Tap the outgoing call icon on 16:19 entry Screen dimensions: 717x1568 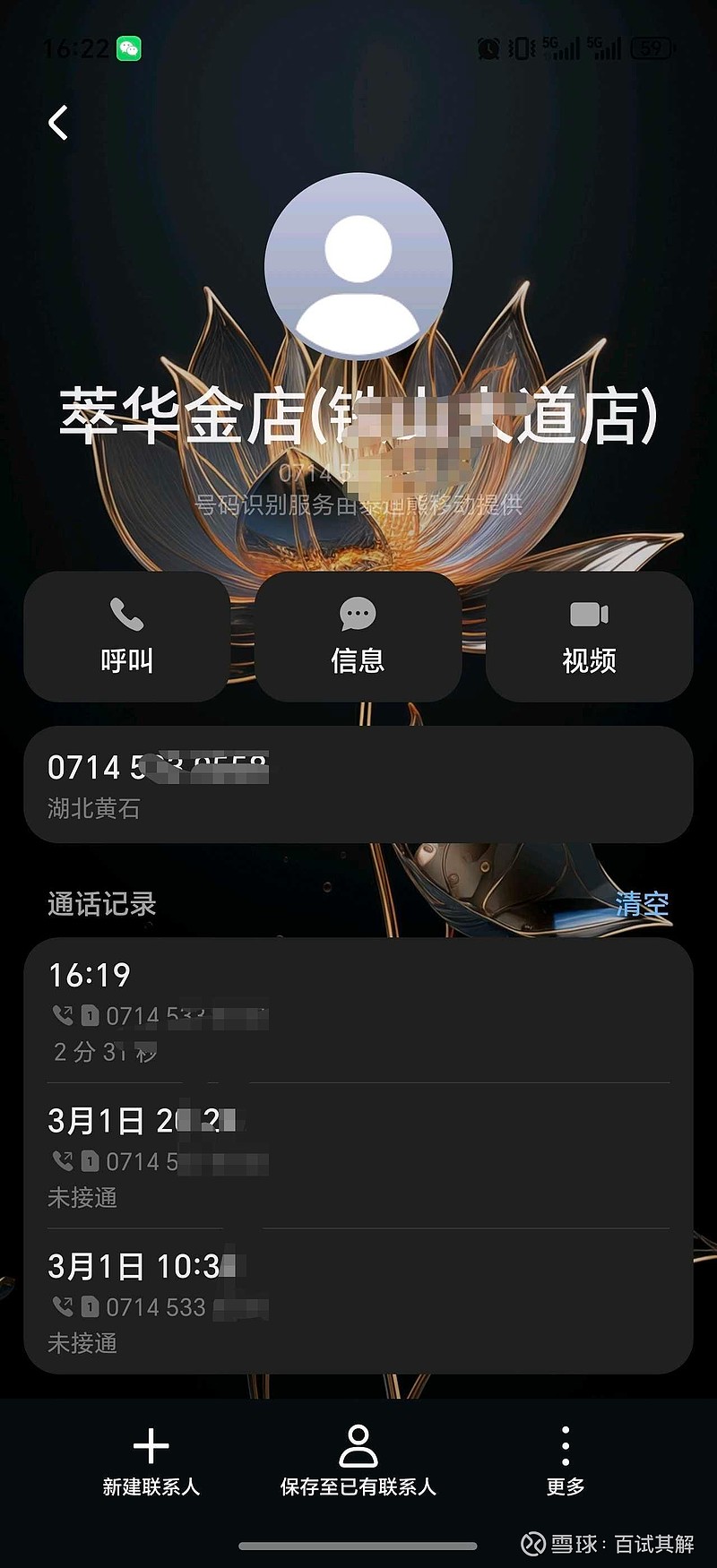coord(61,1014)
